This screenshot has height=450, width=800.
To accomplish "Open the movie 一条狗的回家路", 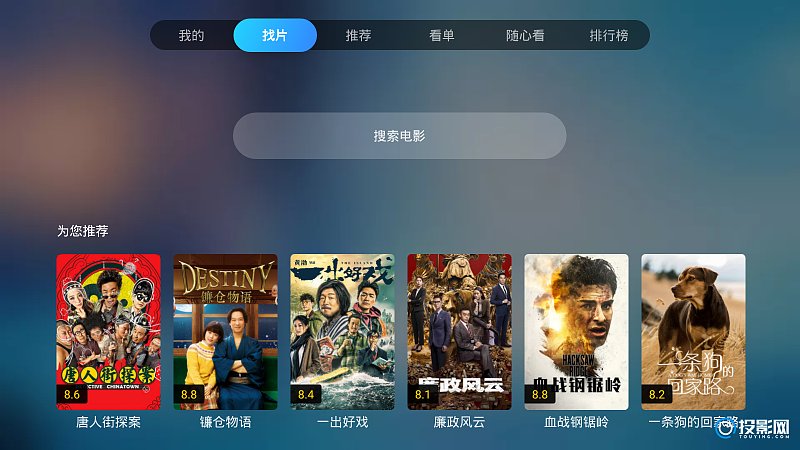I will pyautogui.click(x=693, y=331).
